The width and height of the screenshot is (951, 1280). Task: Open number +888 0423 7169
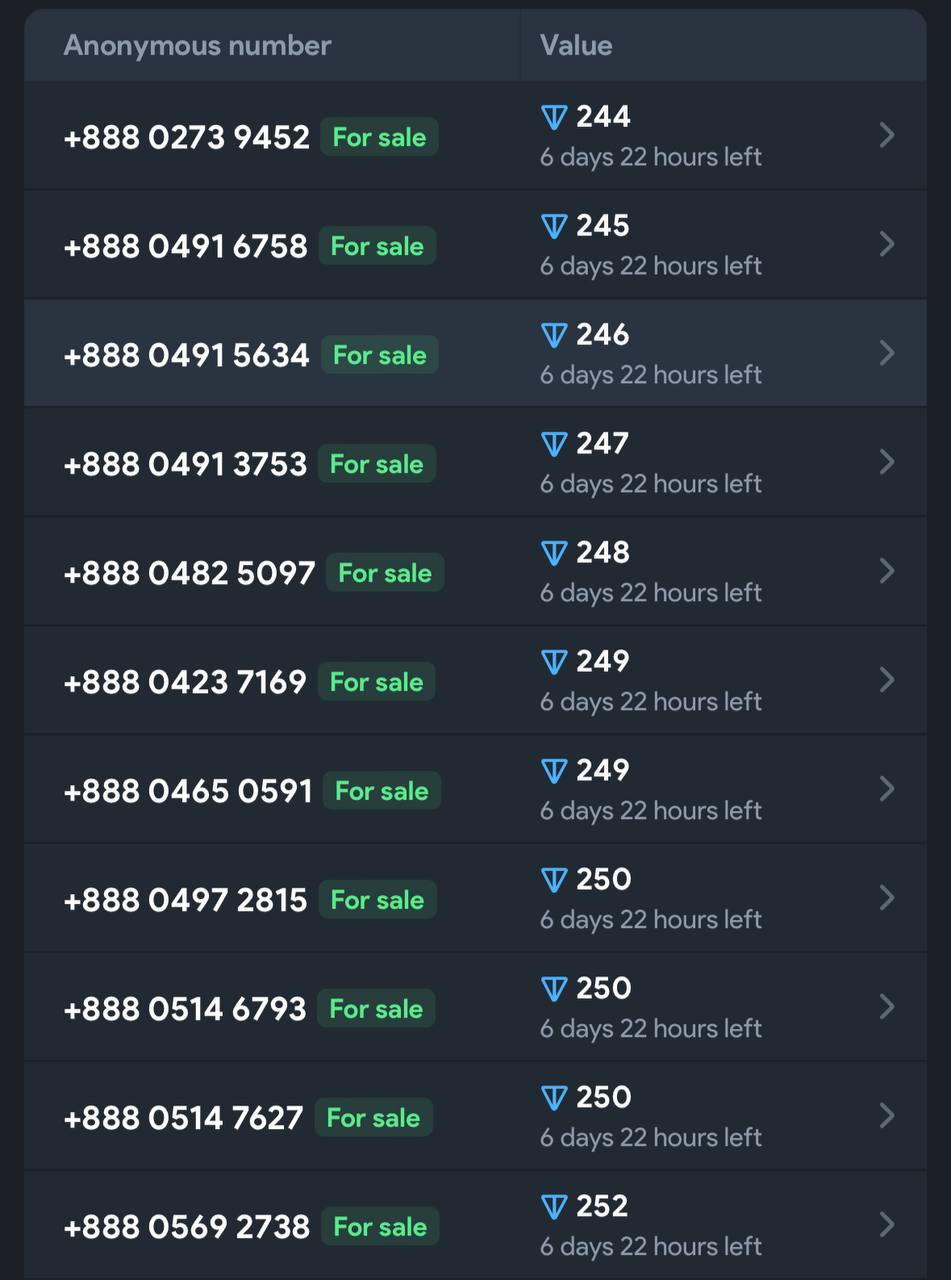[x=475, y=681]
